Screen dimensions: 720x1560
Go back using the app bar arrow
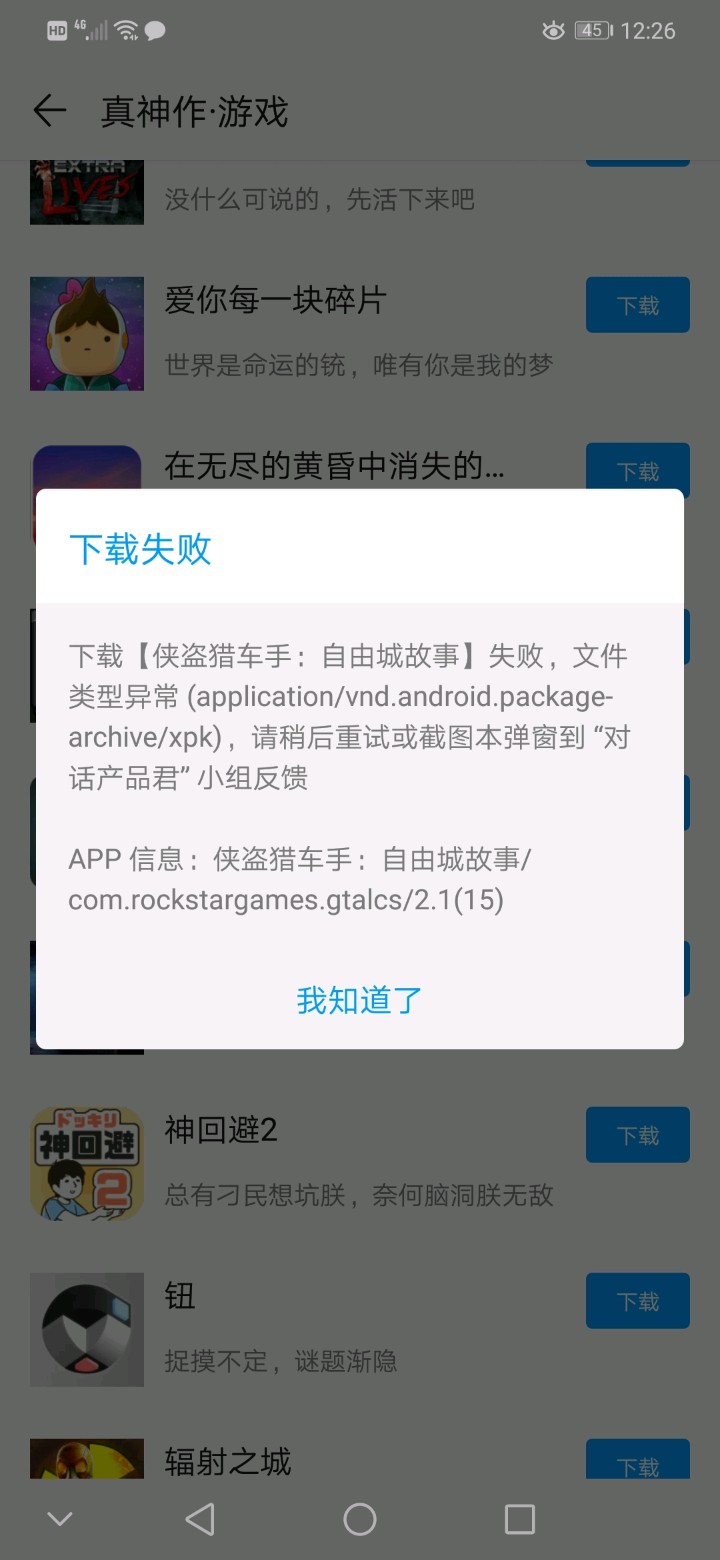[49, 111]
